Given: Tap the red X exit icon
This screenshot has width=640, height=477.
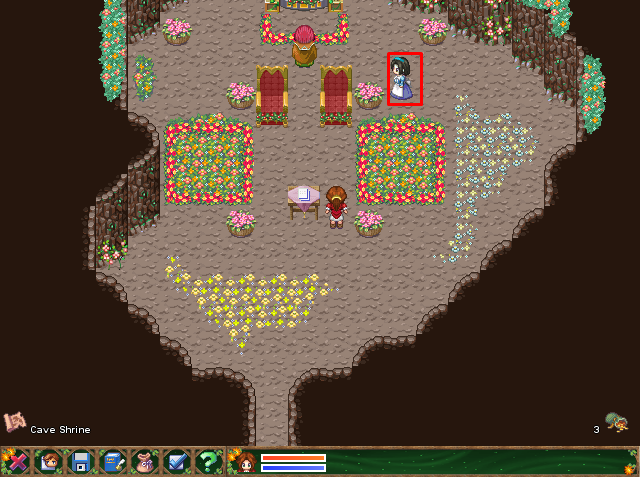Looking at the screenshot, I should click(16, 462).
